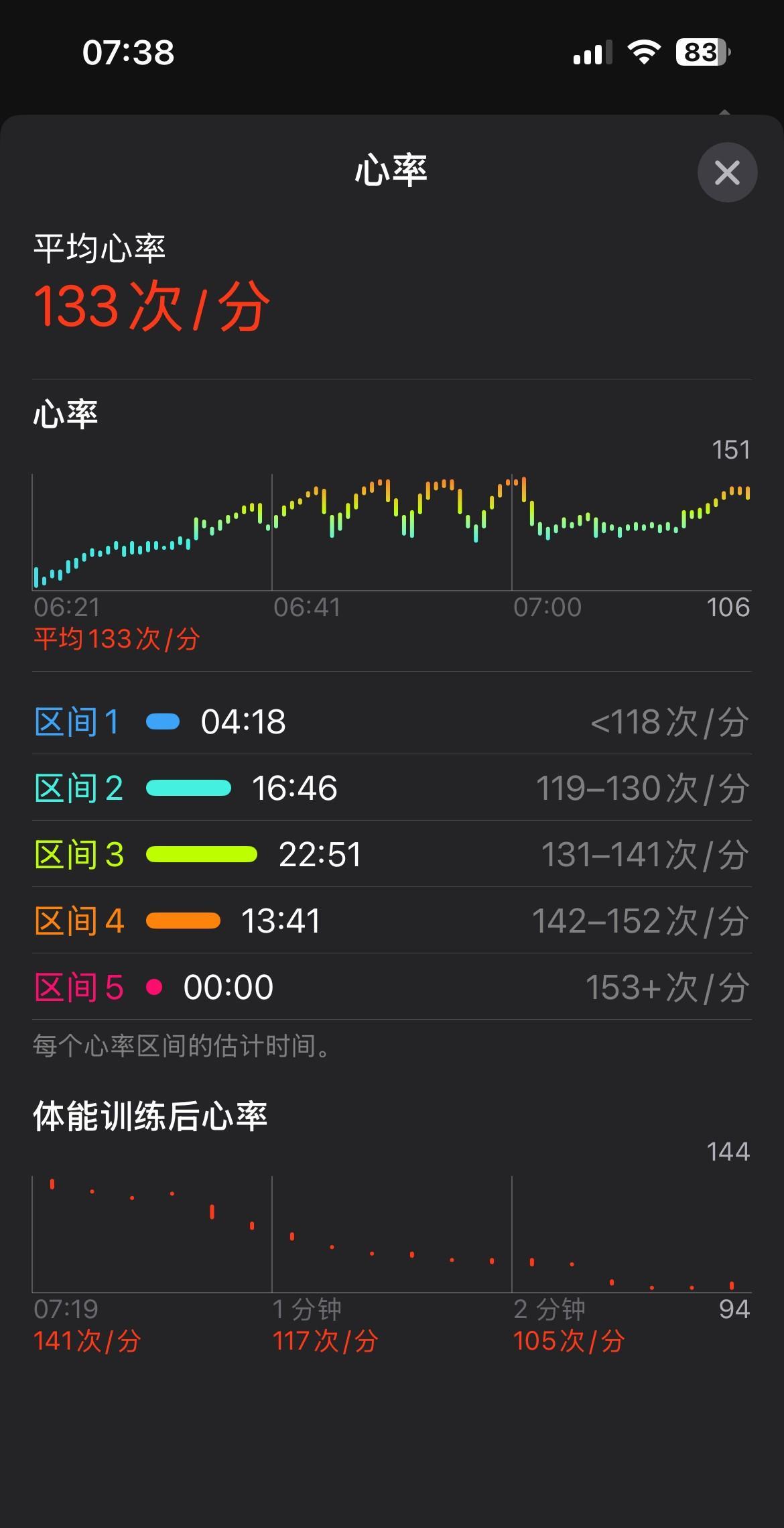The width and height of the screenshot is (784, 1528).
Task: Close the heart rate detail sheet
Action: coord(727,173)
